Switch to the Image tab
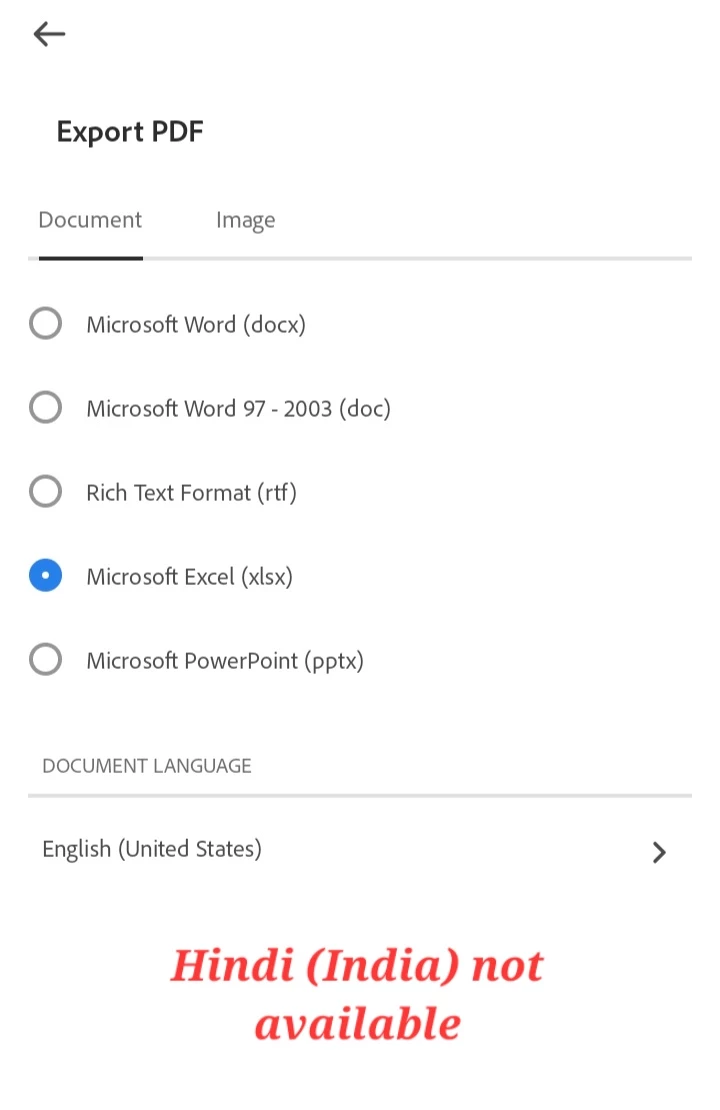720x1110 pixels. 245,221
